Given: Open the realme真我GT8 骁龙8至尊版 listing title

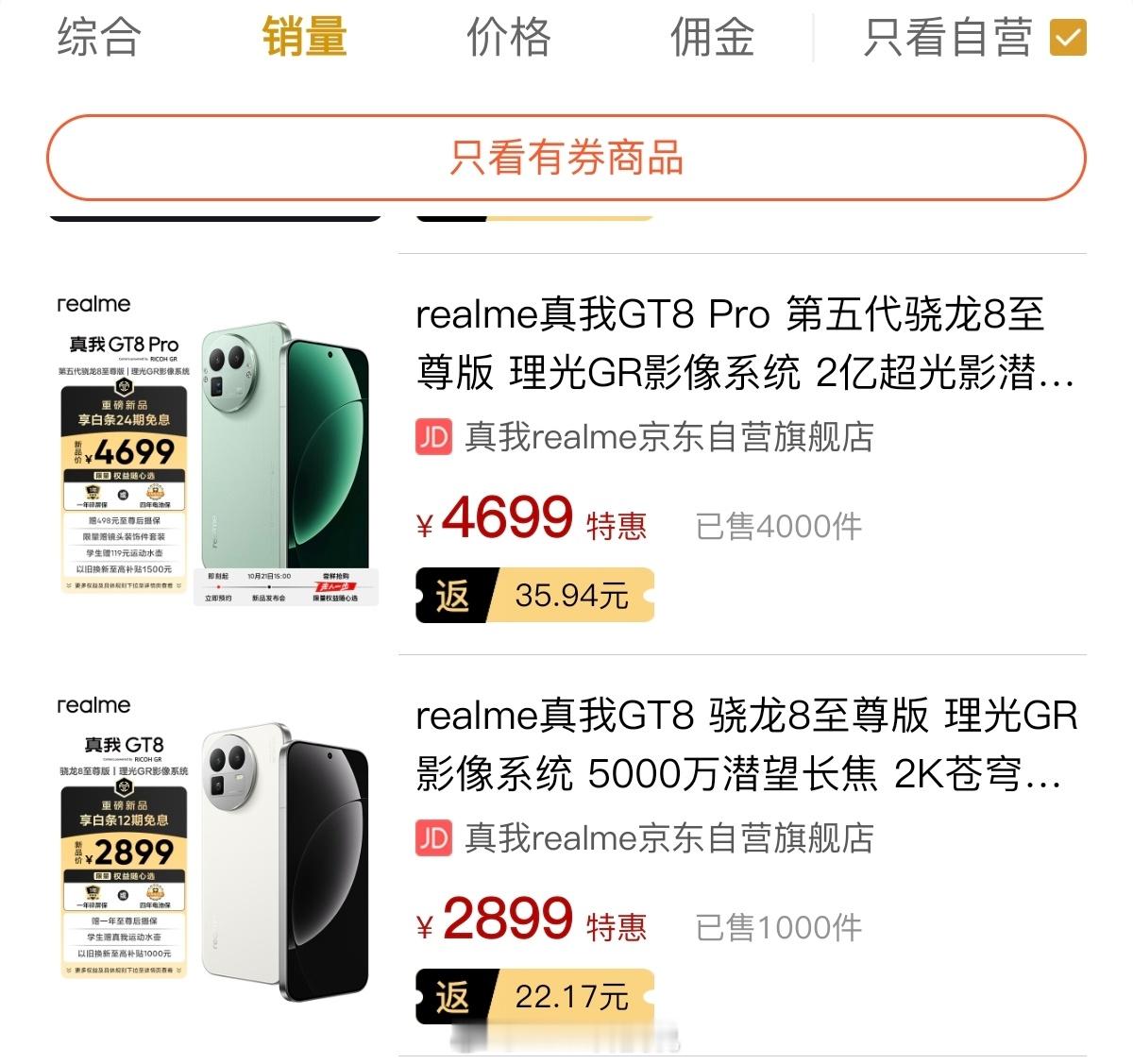Looking at the screenshot, I should pos(746,745).
